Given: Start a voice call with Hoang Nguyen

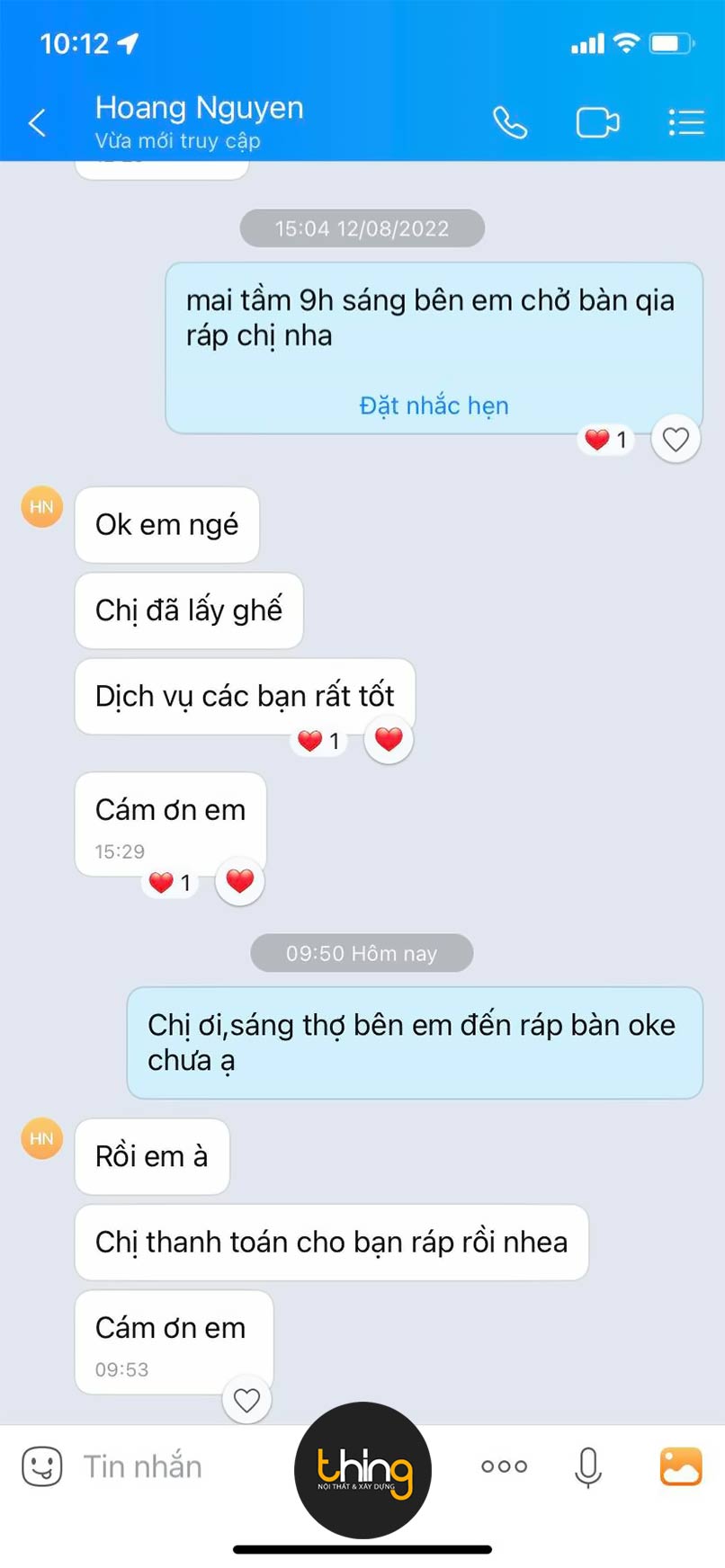Looking at the screenshot, I should tap(509, 122).
